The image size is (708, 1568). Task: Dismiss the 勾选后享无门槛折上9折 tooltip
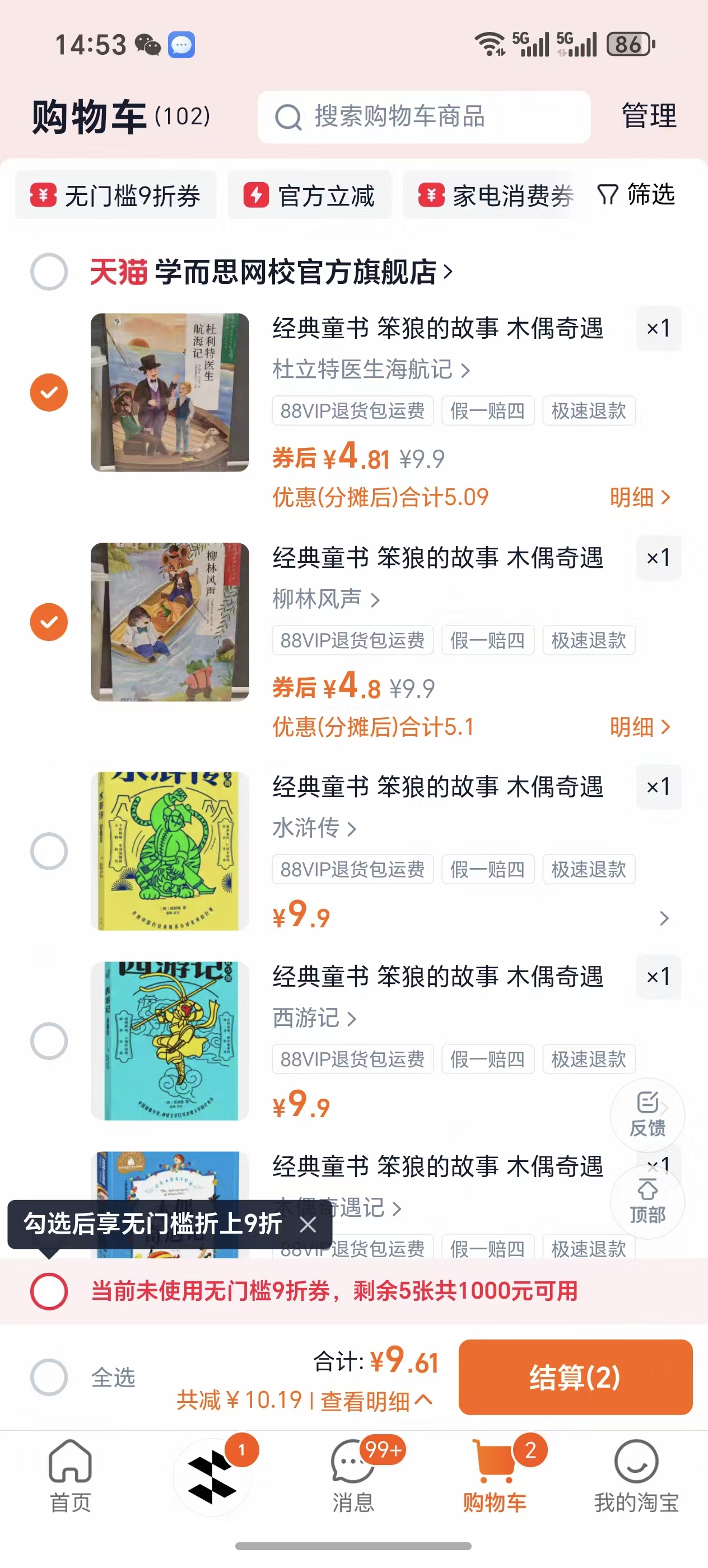tap(308, 1224)
